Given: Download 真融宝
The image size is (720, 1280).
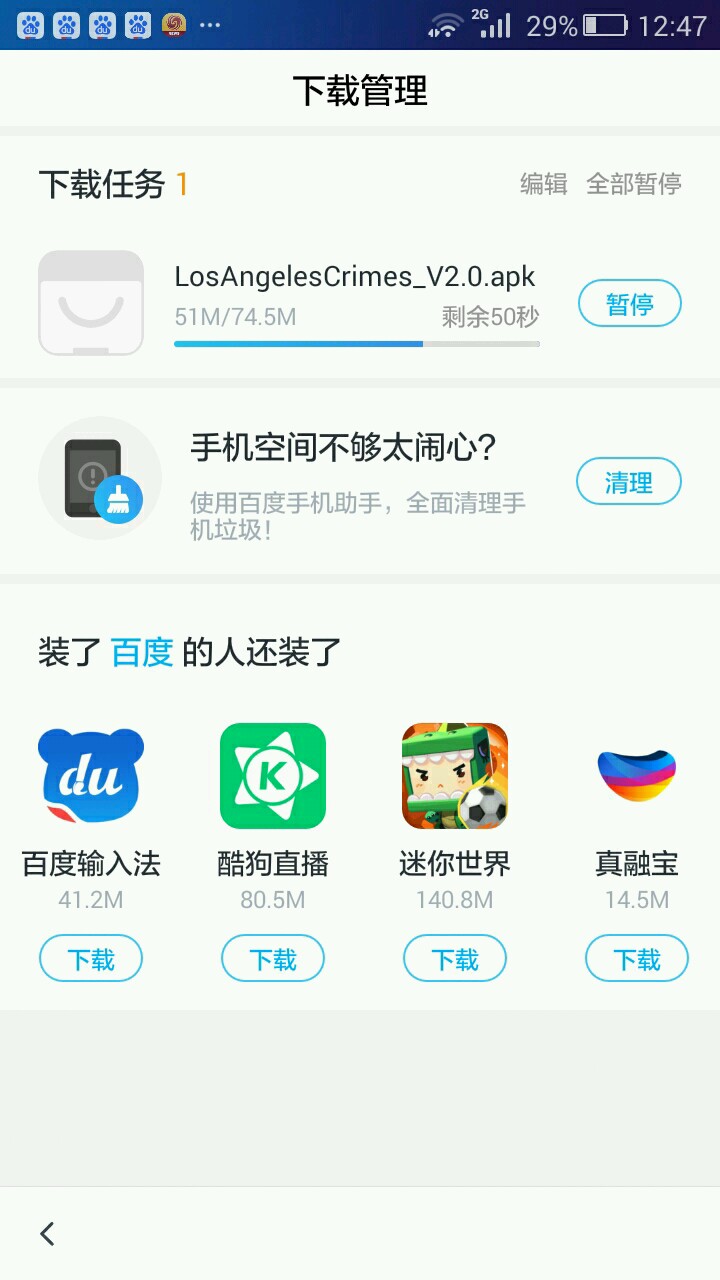Looking at the screenshot, I should point(637,960).
